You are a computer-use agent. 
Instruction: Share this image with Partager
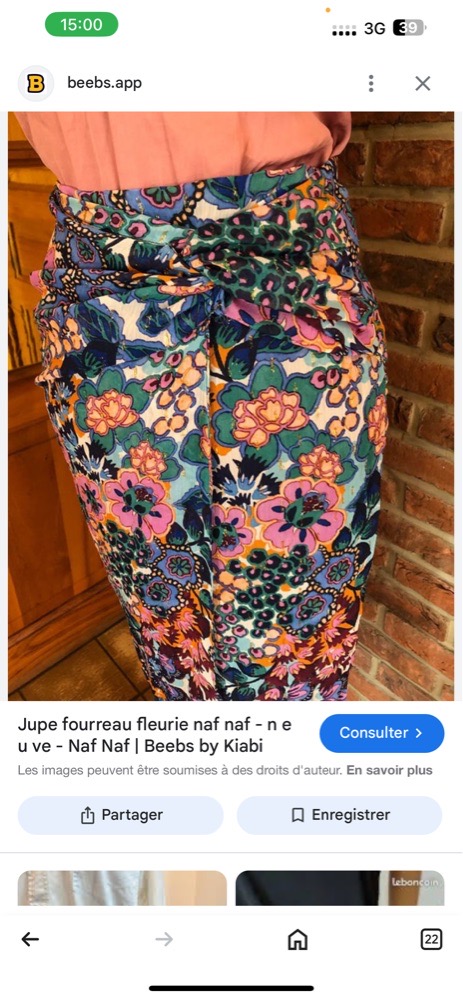tap(121, 815)
